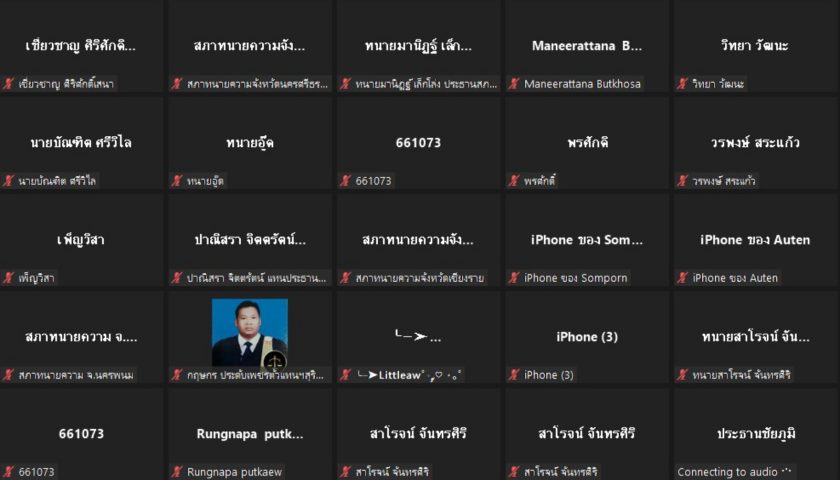This screenshot has height=480, width=840.
Task: Tap the วรพงษ์ สระแก้ว tile
Action: [755, 143]
